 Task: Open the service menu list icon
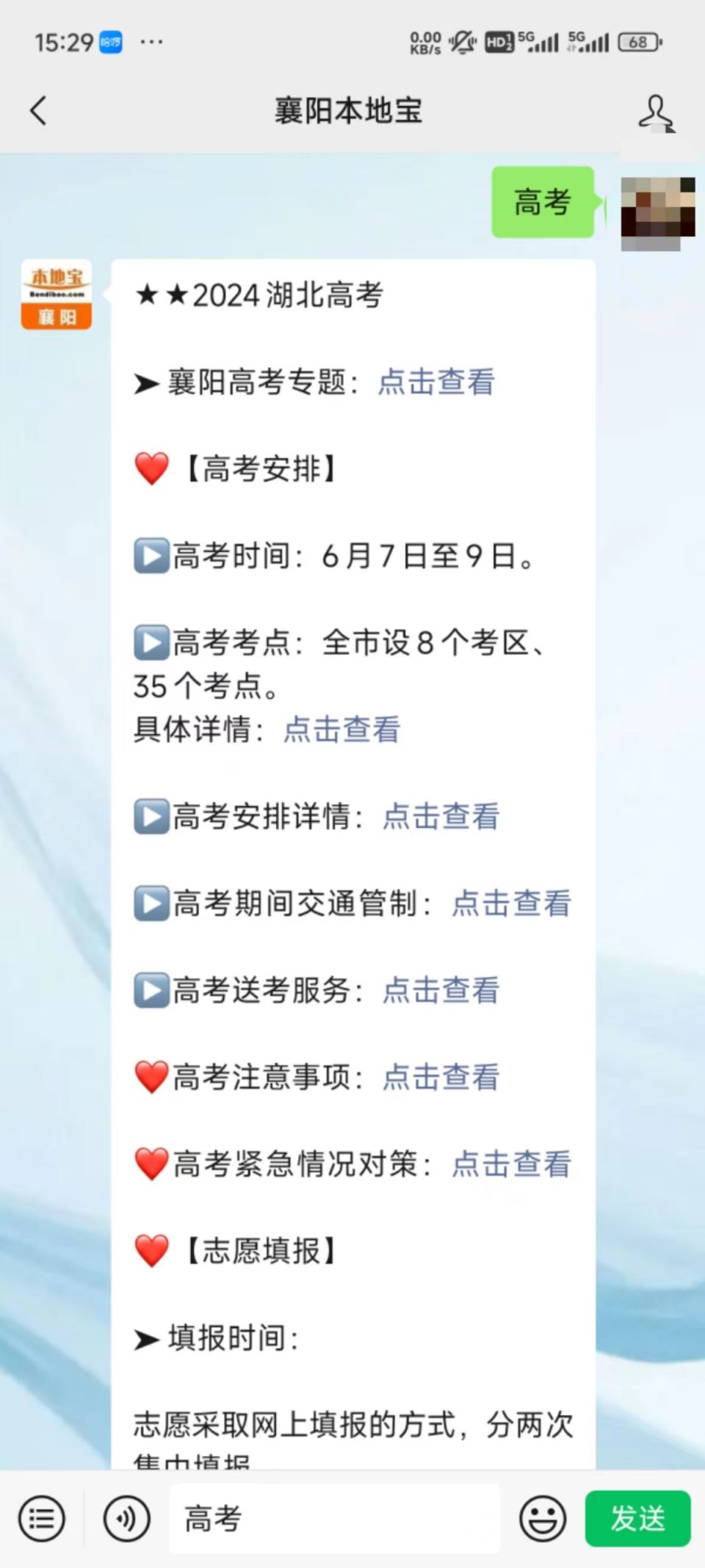(x=41, y=1519)
